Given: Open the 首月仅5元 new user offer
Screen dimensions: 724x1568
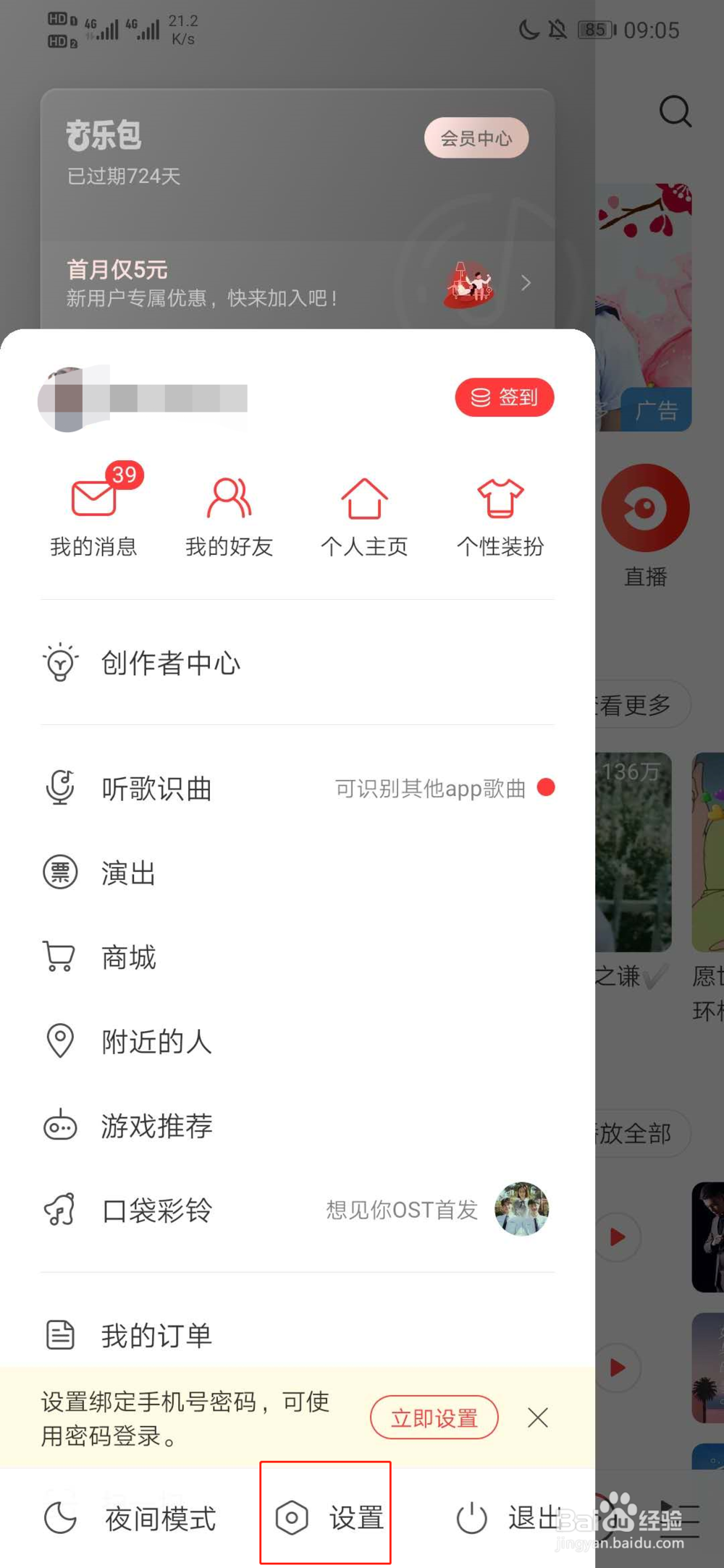Looking at the screenshot, I should [x=297, y=284].
